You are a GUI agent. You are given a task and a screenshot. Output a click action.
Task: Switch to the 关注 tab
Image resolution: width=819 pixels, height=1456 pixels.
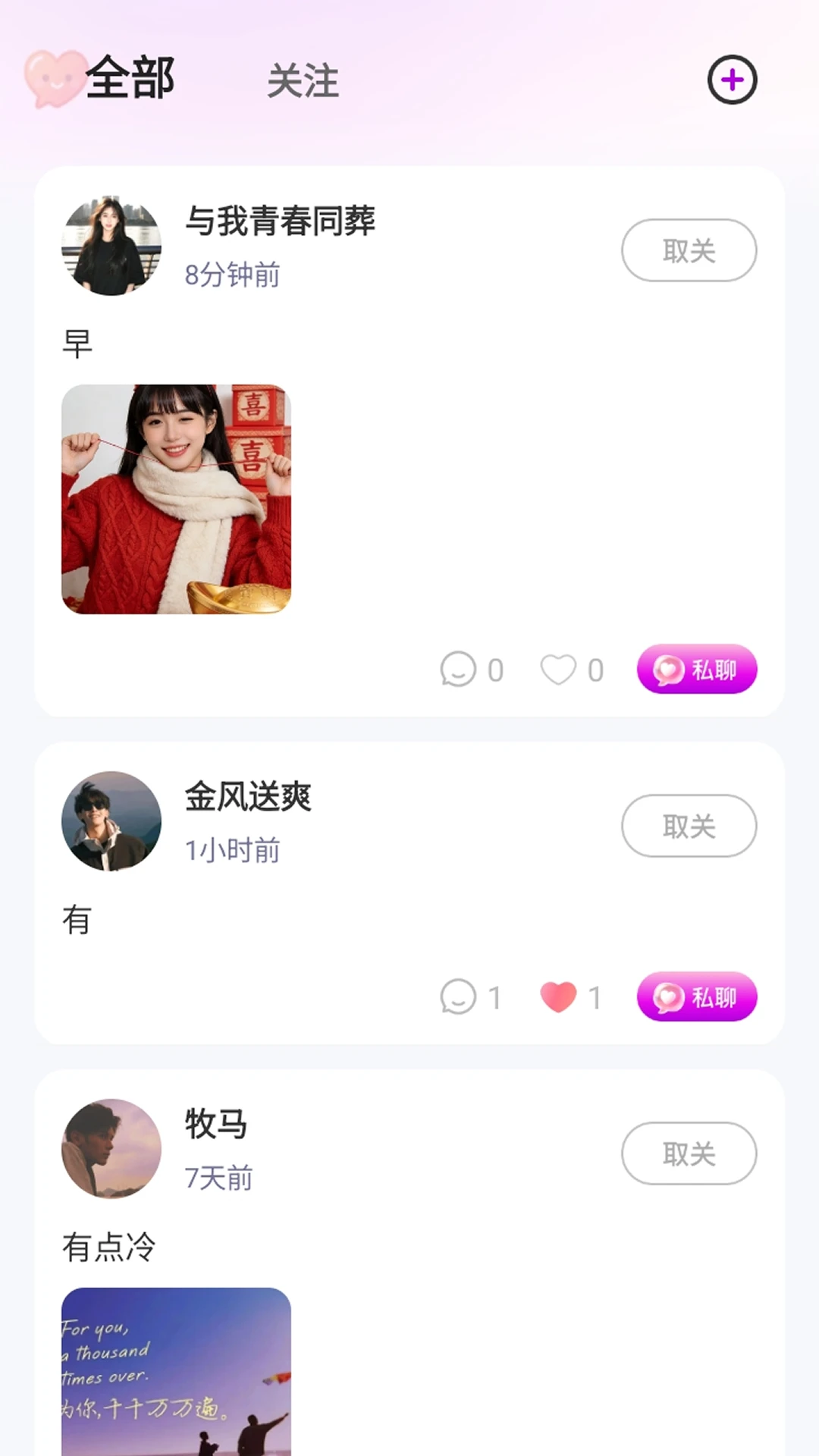click(302, 83)
